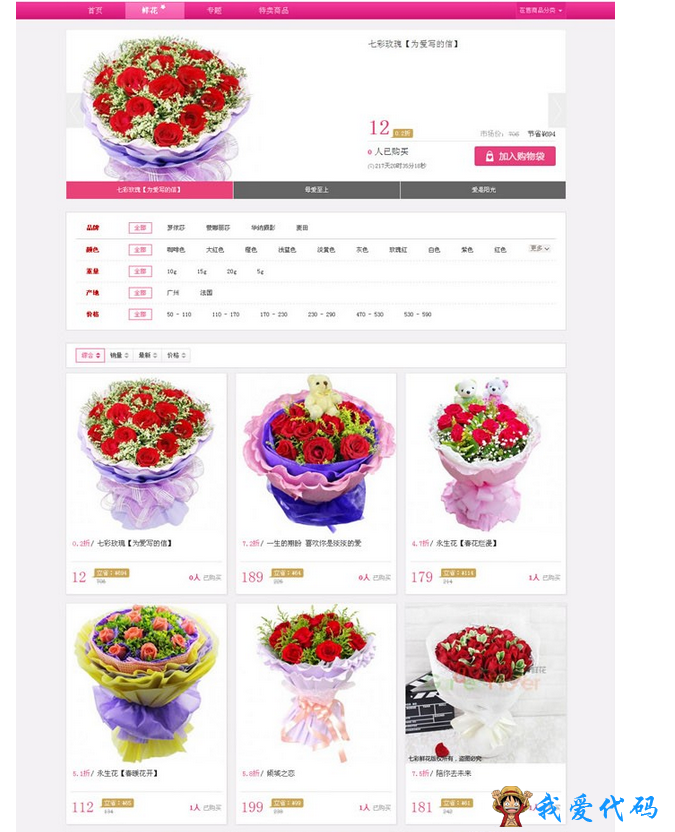Open the 一生的期盼 bouquet product card
Screen dimensions: 675x832
coord(316,455)
